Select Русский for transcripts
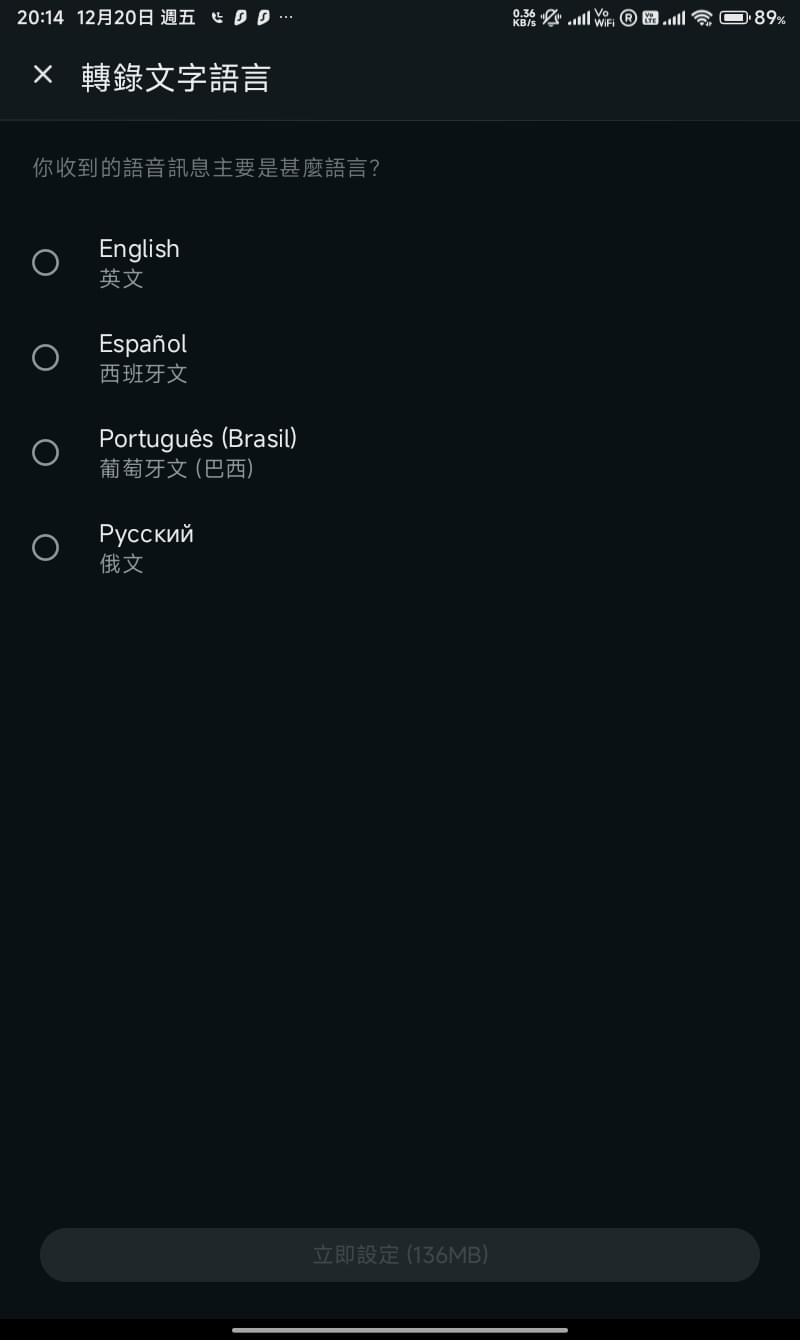 coord(400,547)
